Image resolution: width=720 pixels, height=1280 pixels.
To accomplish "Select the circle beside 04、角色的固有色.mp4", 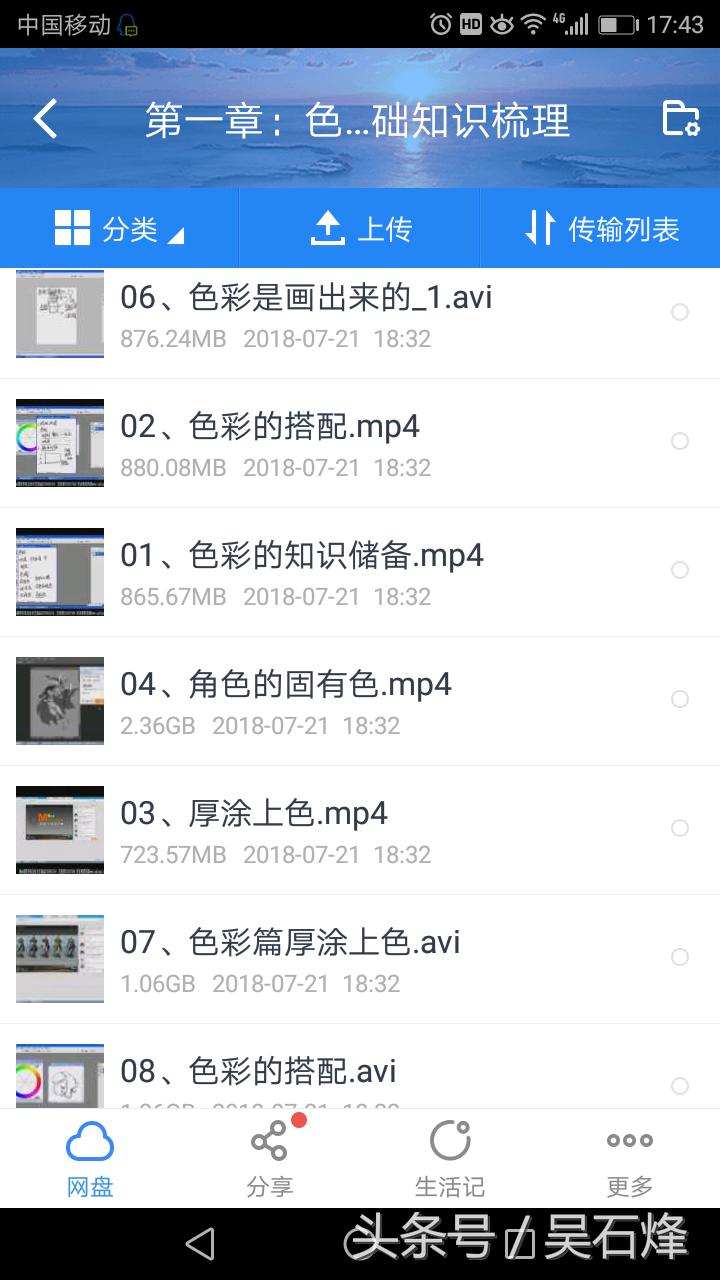I will coord(681,699).
